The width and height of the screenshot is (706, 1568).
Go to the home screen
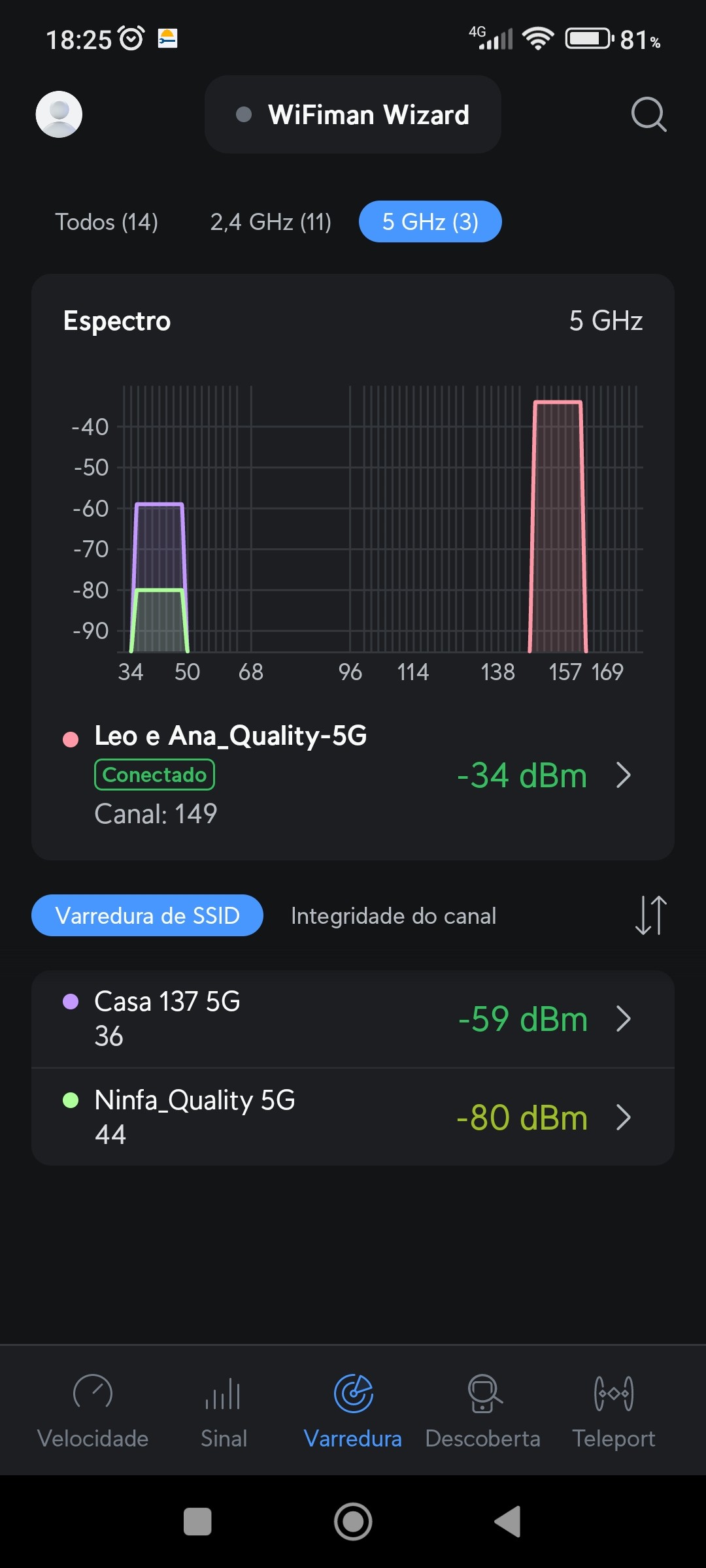[x=353, y=1522]
